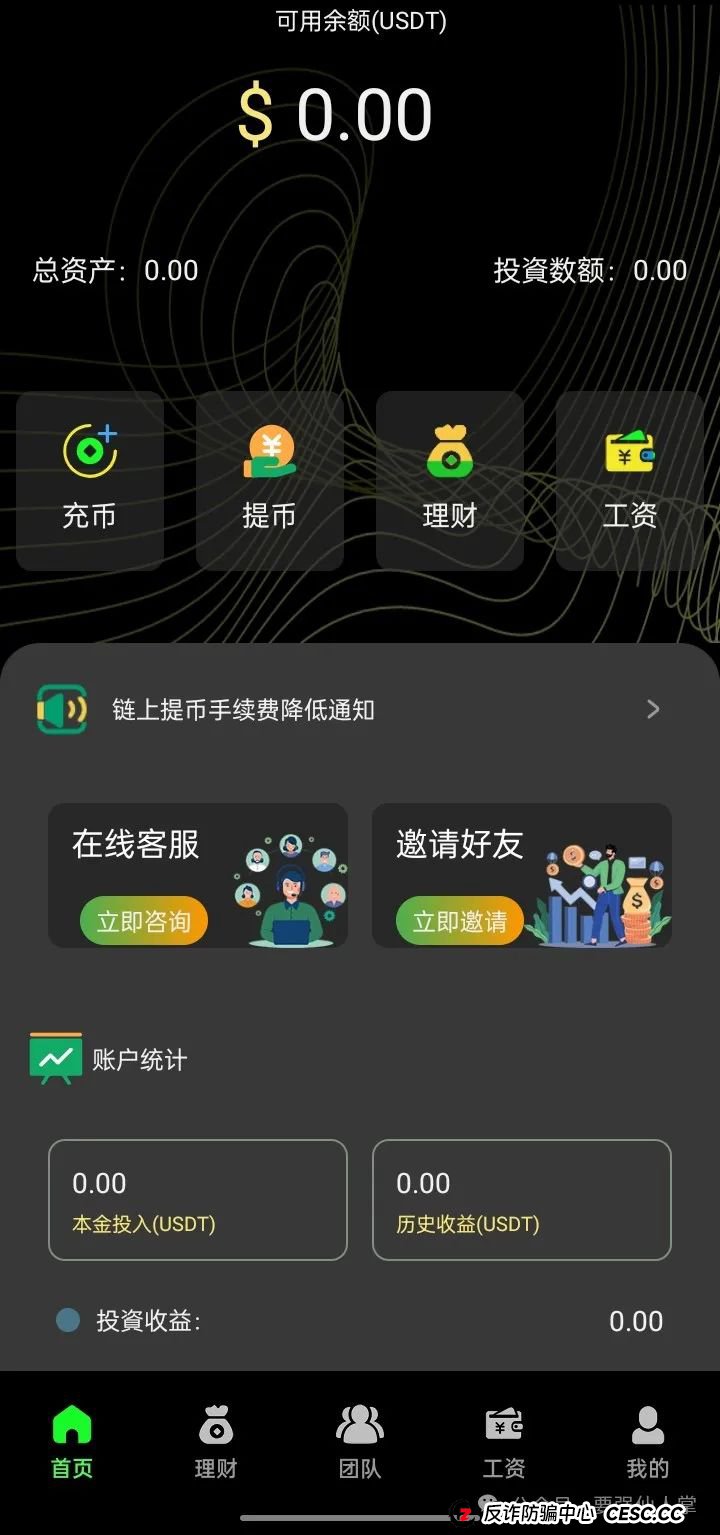
Task: Open the 提币 withdraw option
Action: [x=270, y=480]
